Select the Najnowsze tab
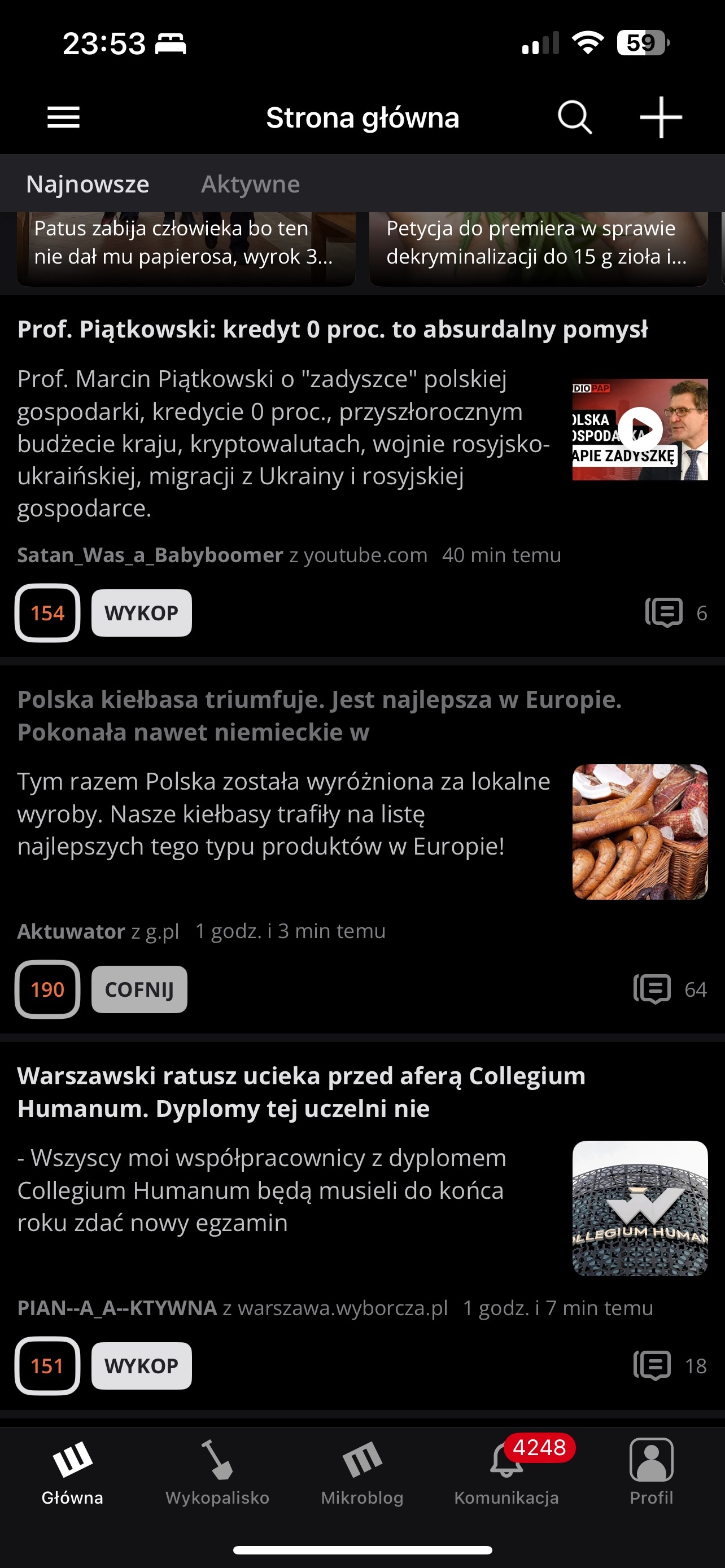 88,184
